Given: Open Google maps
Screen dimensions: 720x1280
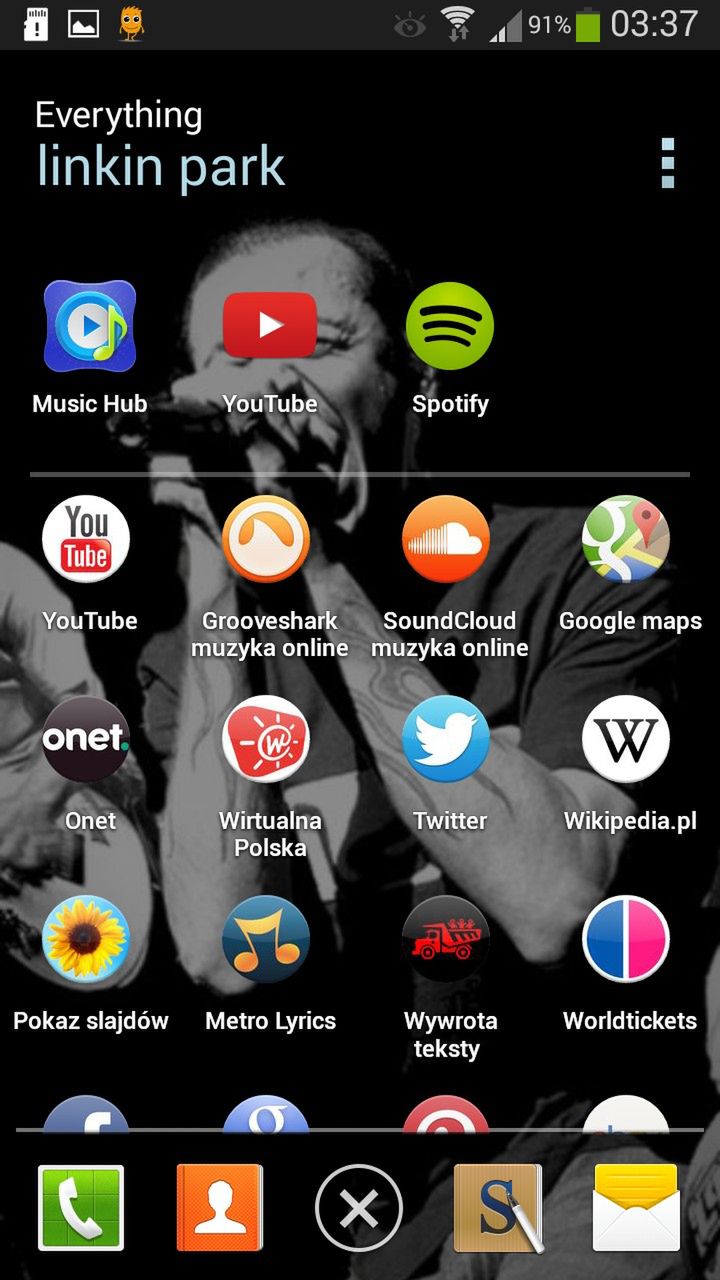Looking at the screenshot, I should point(626,539).
